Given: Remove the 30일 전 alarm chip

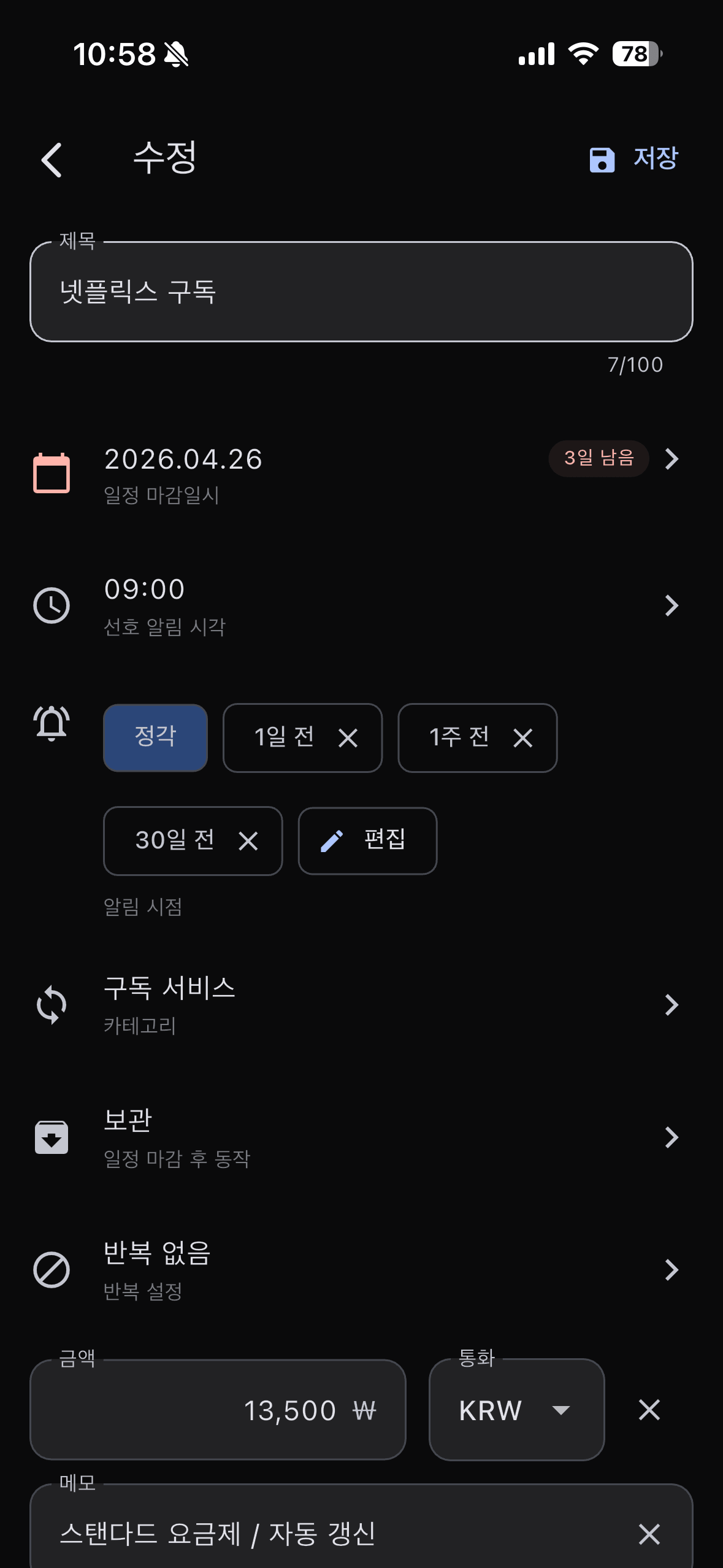Looking at the screenshot, I should pos(249,840).
